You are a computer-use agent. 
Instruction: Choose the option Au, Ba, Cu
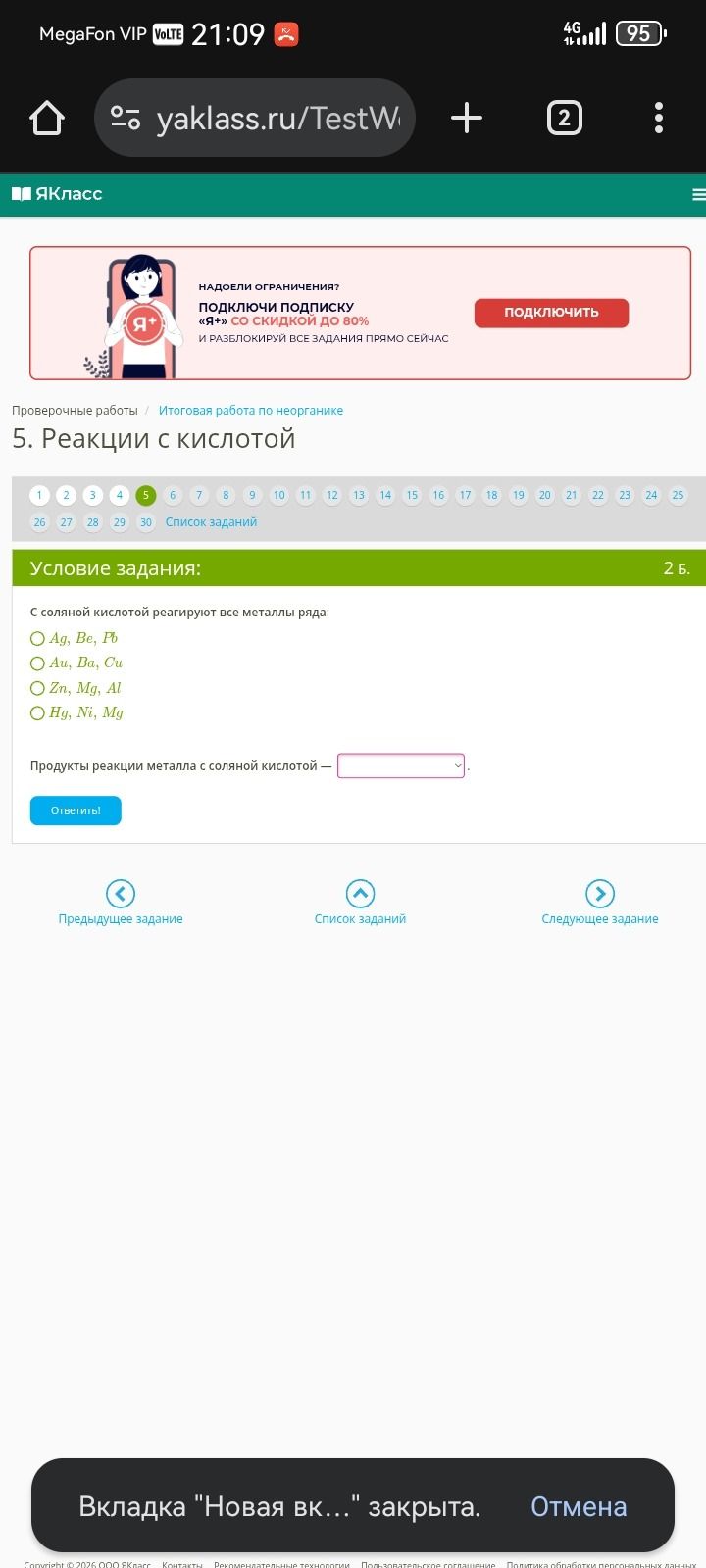click(76, 662)
